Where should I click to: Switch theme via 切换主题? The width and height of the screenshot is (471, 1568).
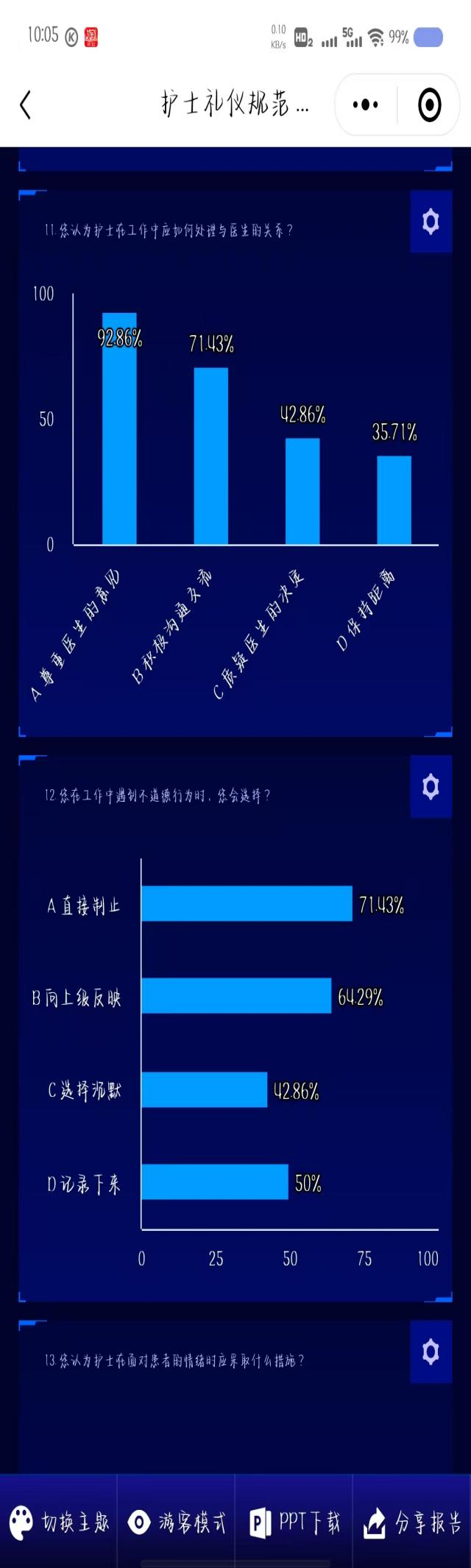click(59, 1521)
